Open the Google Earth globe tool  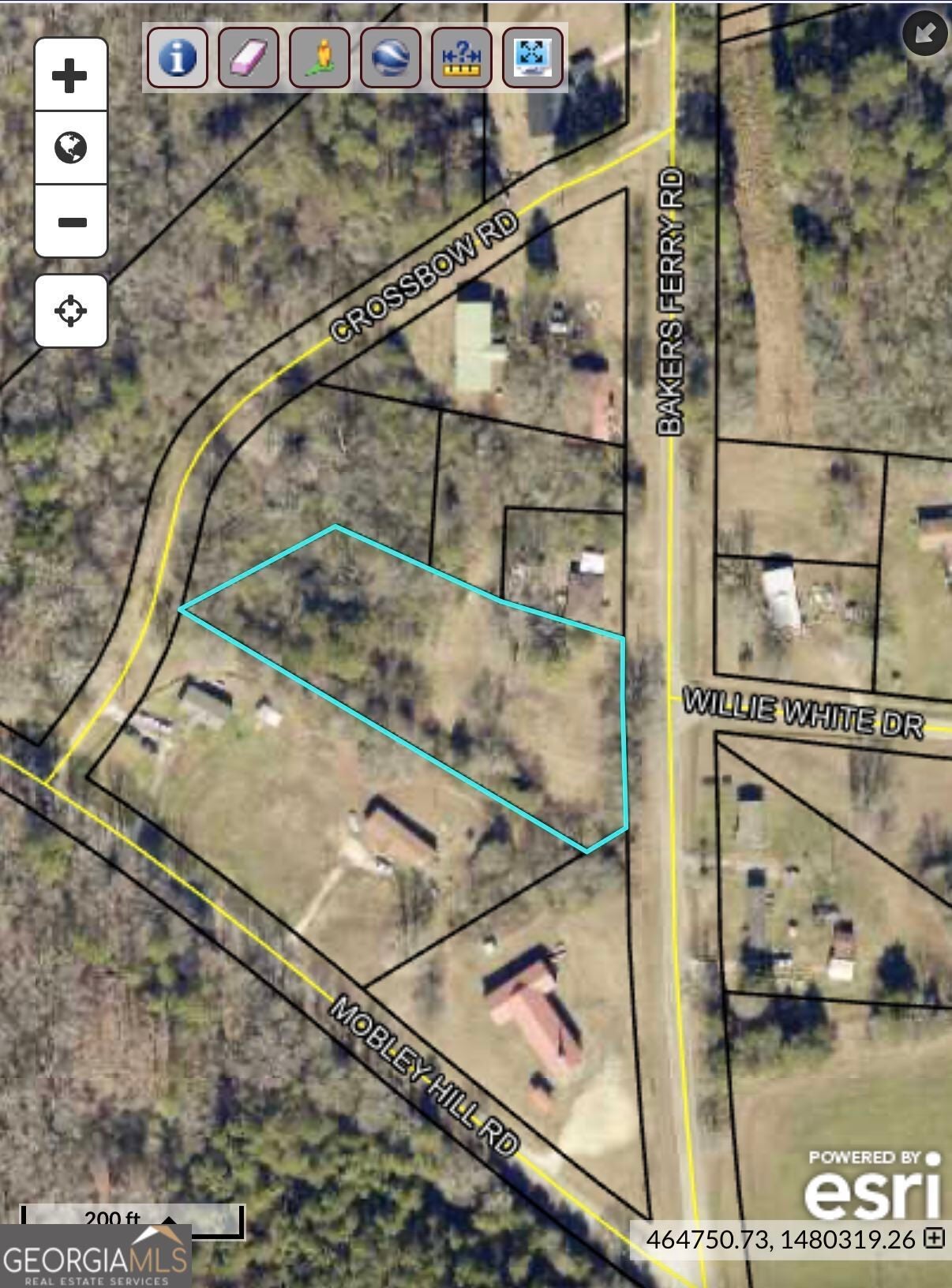tap(391, 58)
